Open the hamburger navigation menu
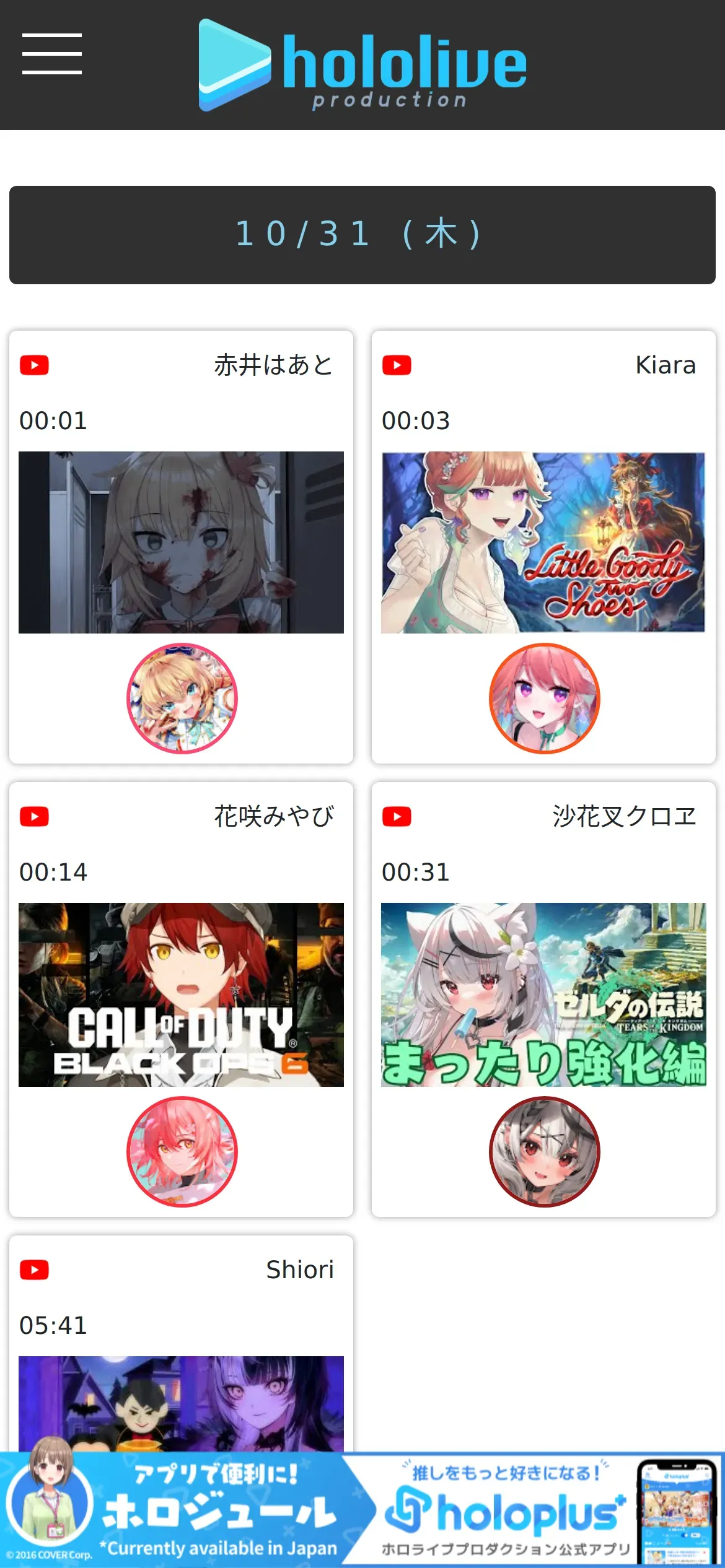 [x=52, y=54]
